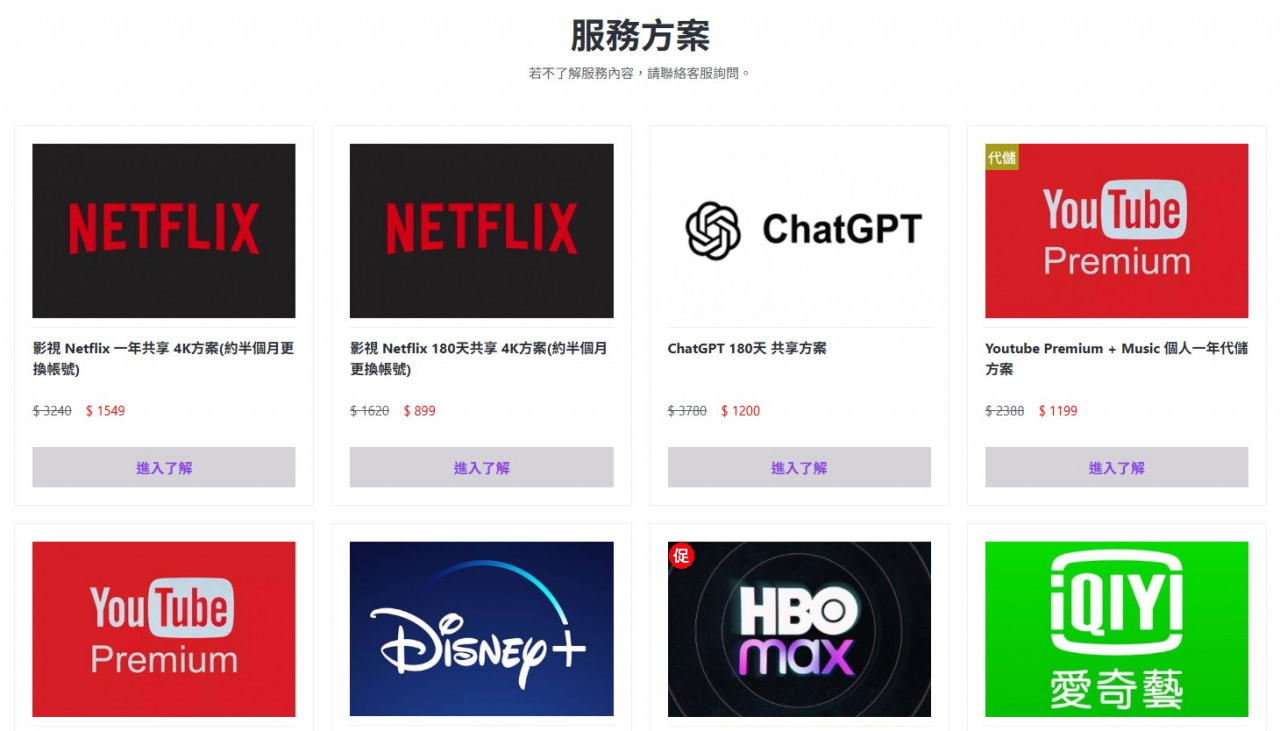Screen dimensions: 1280x731
Task: Open the HBO Max promo card
Action: point(799,629)
